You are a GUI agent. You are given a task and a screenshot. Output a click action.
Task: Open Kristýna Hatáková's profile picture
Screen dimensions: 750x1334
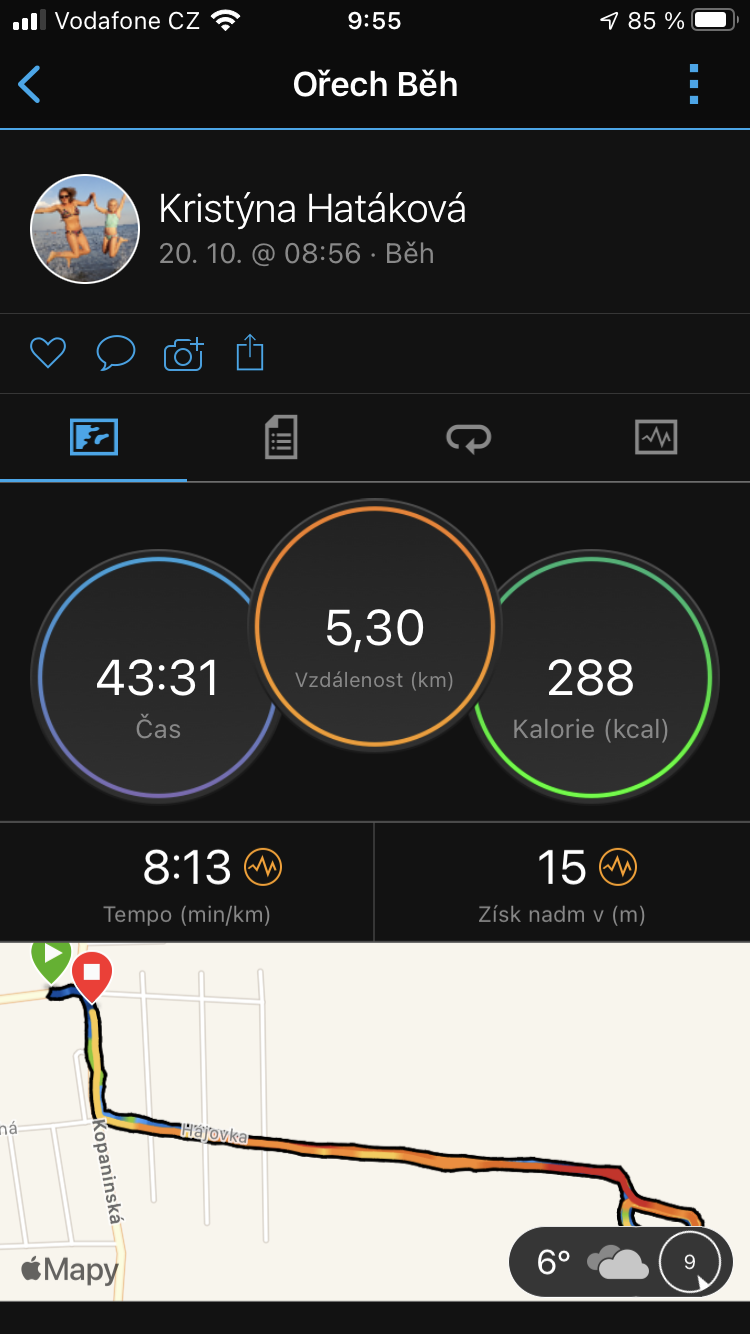[x=85, y=229]
